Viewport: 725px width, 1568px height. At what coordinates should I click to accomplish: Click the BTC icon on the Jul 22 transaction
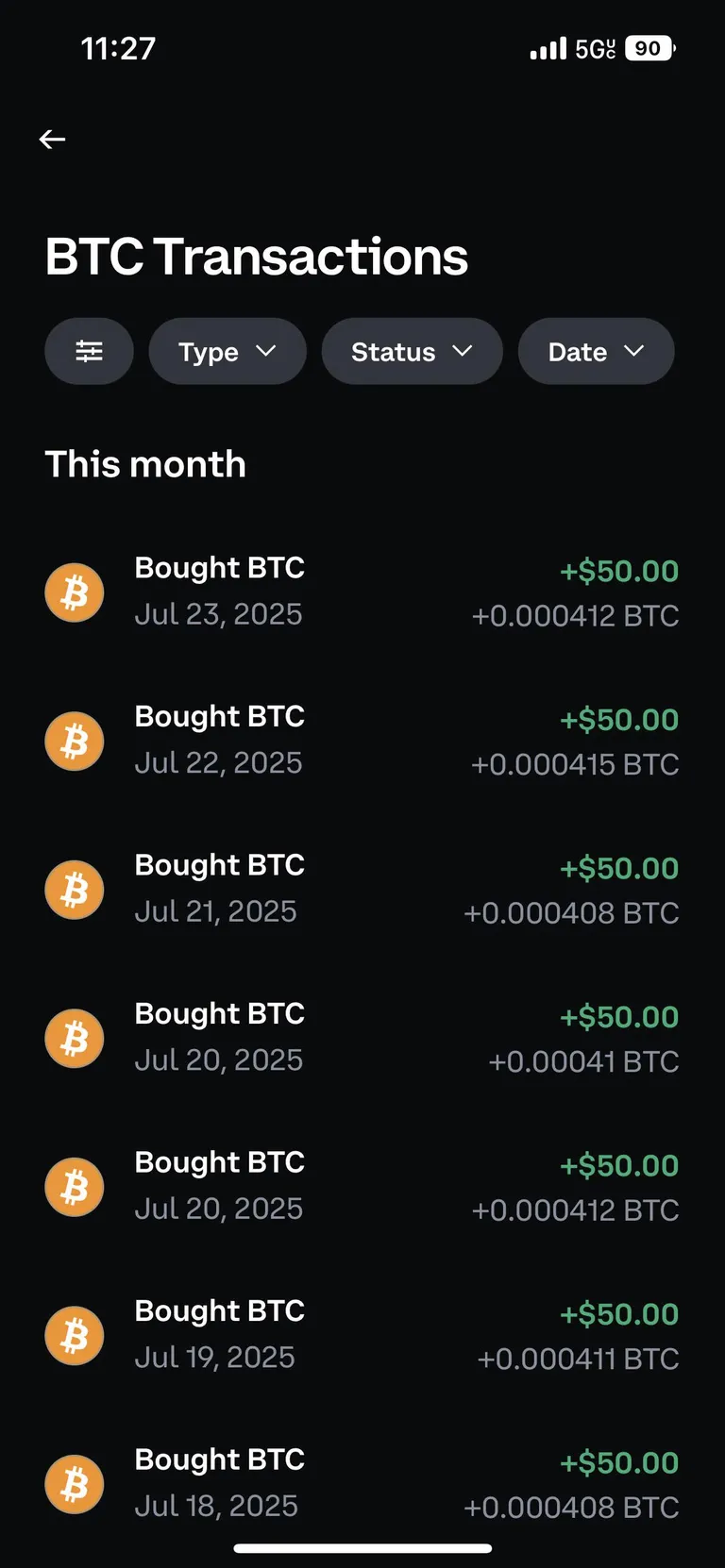coord(74,741)
